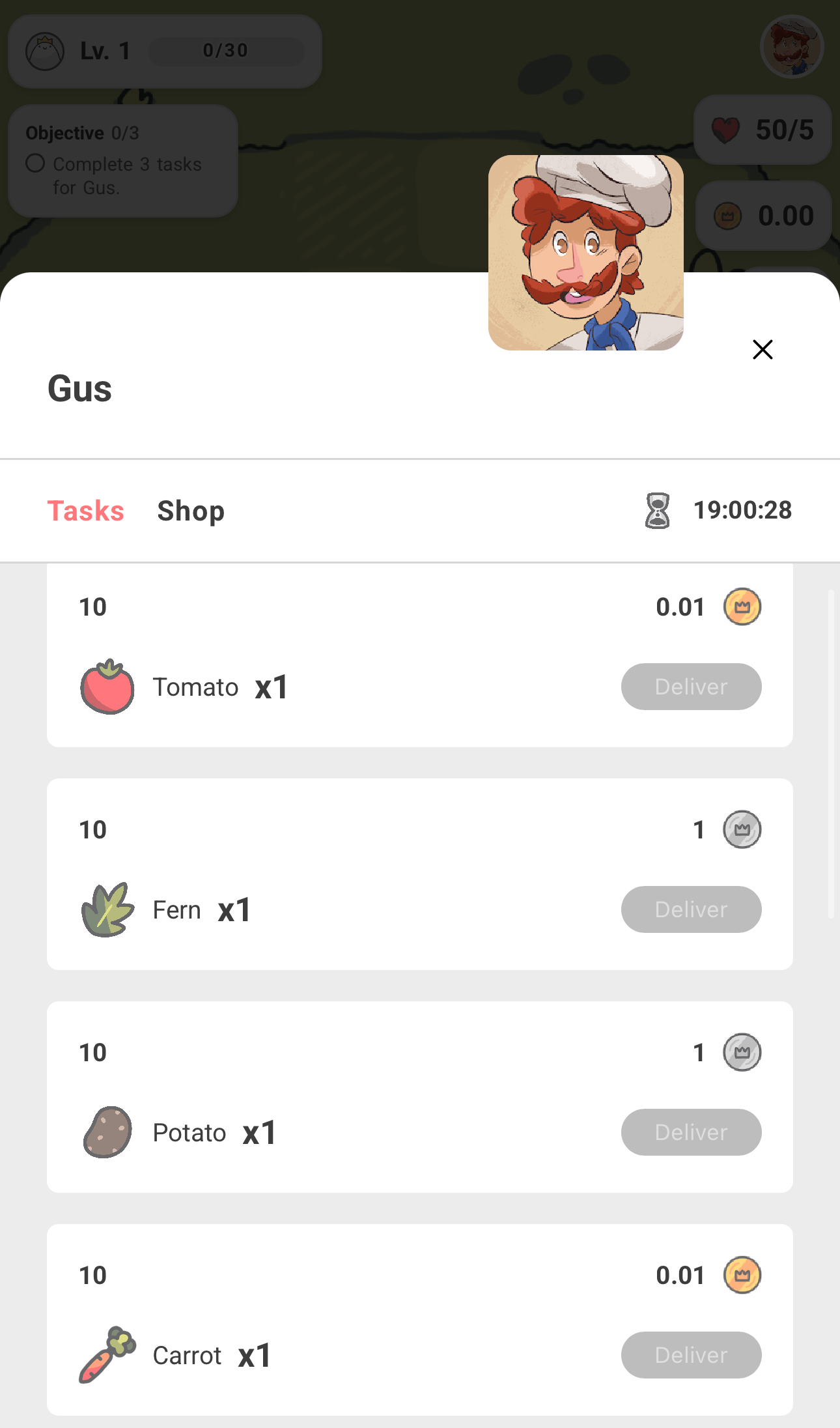Deliver the Tomato to Gus
840x1428 pixels.
click(691, 687)
